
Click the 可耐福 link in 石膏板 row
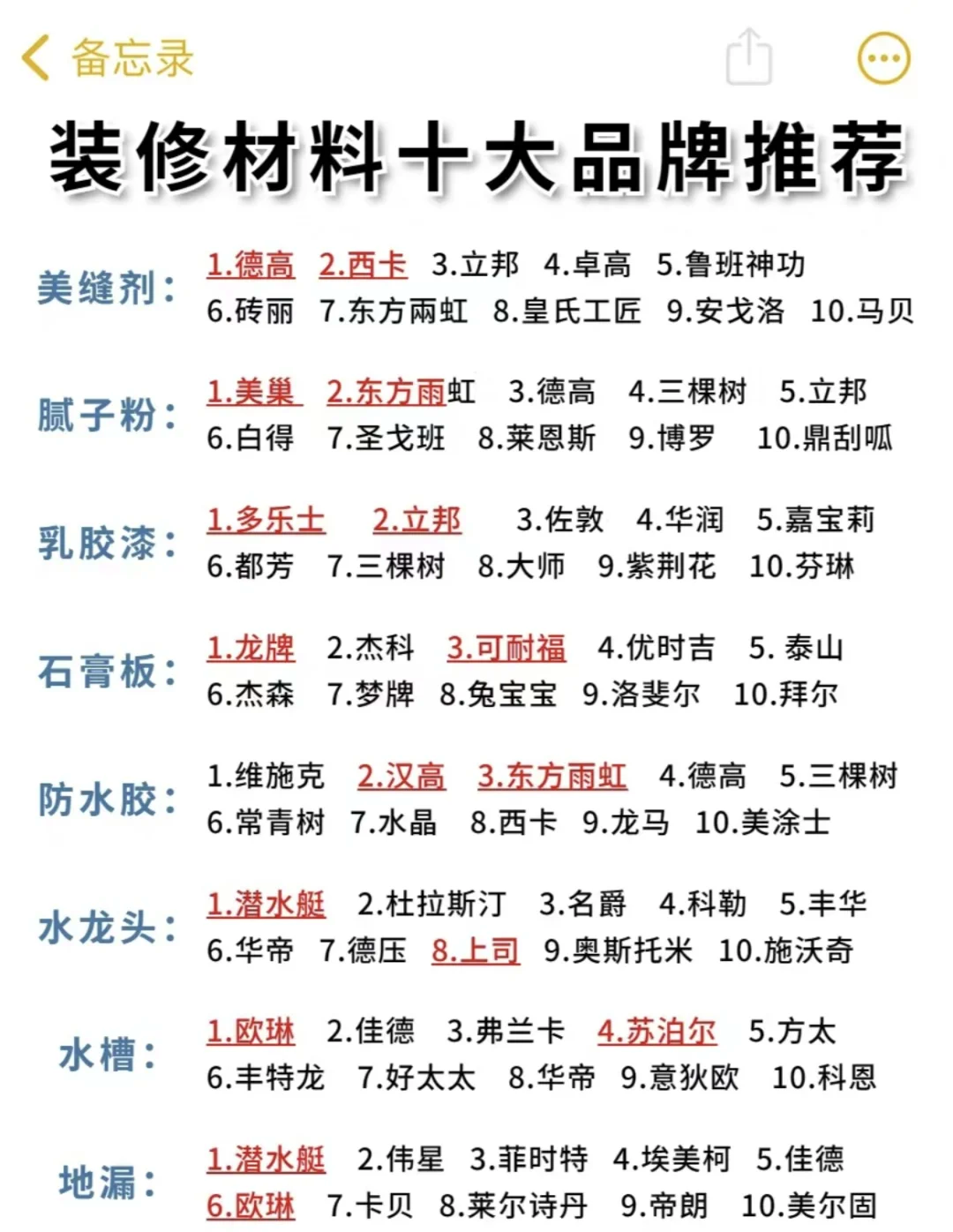tap(507, 648)
